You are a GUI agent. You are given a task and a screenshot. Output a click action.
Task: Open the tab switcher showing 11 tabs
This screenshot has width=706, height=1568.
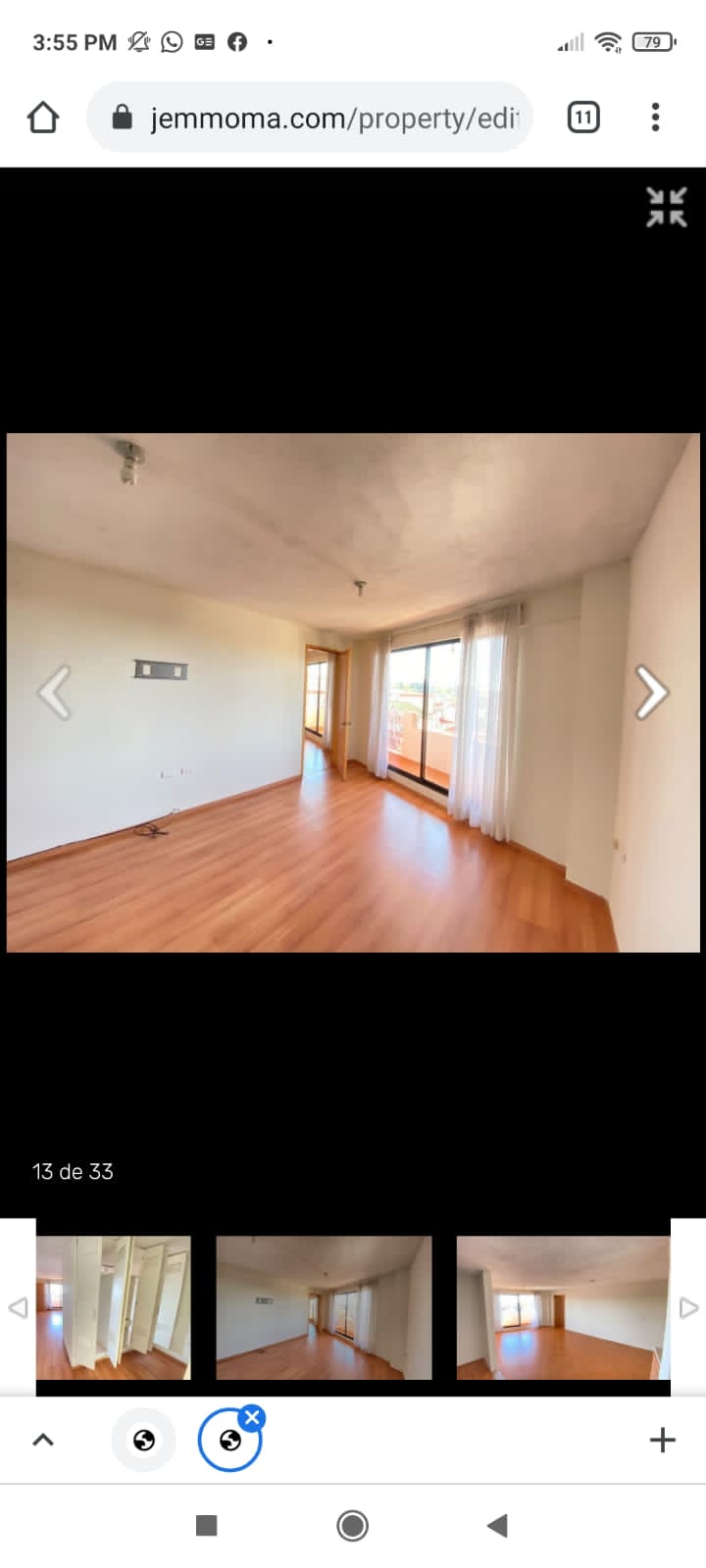coord(583,118)
